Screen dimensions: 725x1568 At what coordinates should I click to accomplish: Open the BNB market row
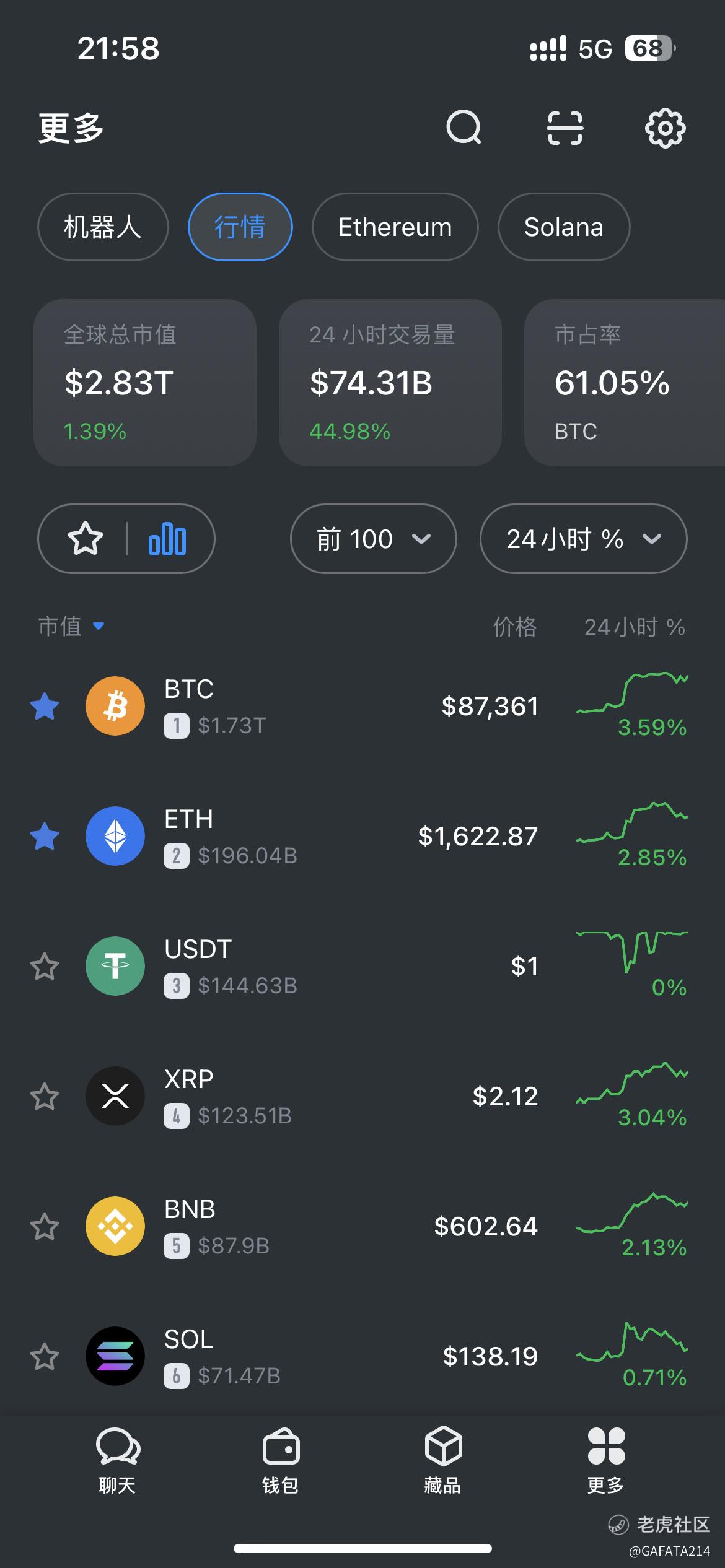(x=362, y=1226)
